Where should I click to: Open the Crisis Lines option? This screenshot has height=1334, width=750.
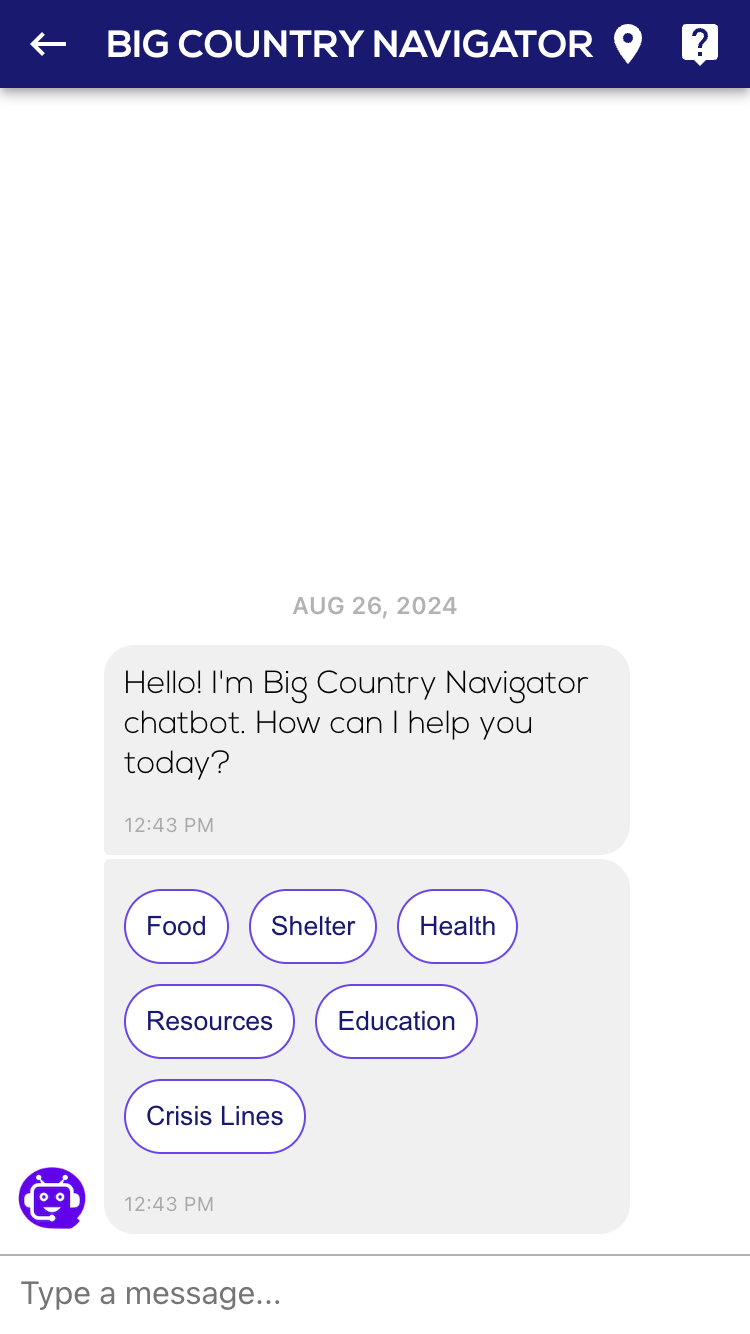click(215, 1116)
